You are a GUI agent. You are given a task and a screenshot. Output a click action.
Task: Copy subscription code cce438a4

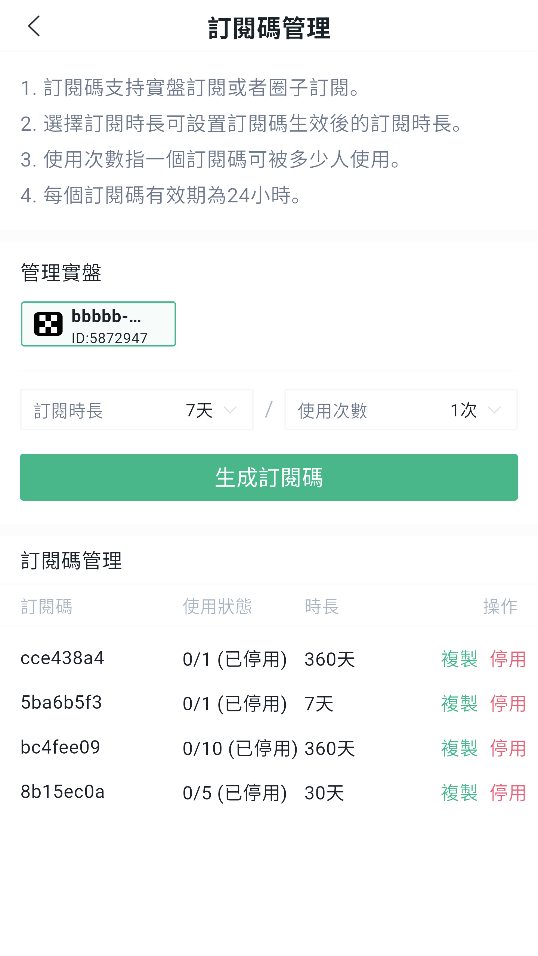pyautogui.click(x=459, y=659)
